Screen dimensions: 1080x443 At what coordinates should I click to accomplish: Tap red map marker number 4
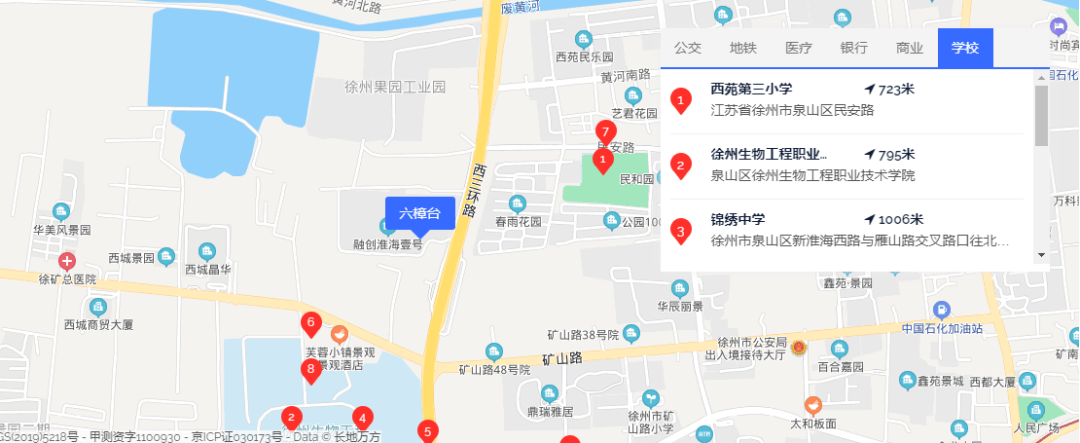363,417
